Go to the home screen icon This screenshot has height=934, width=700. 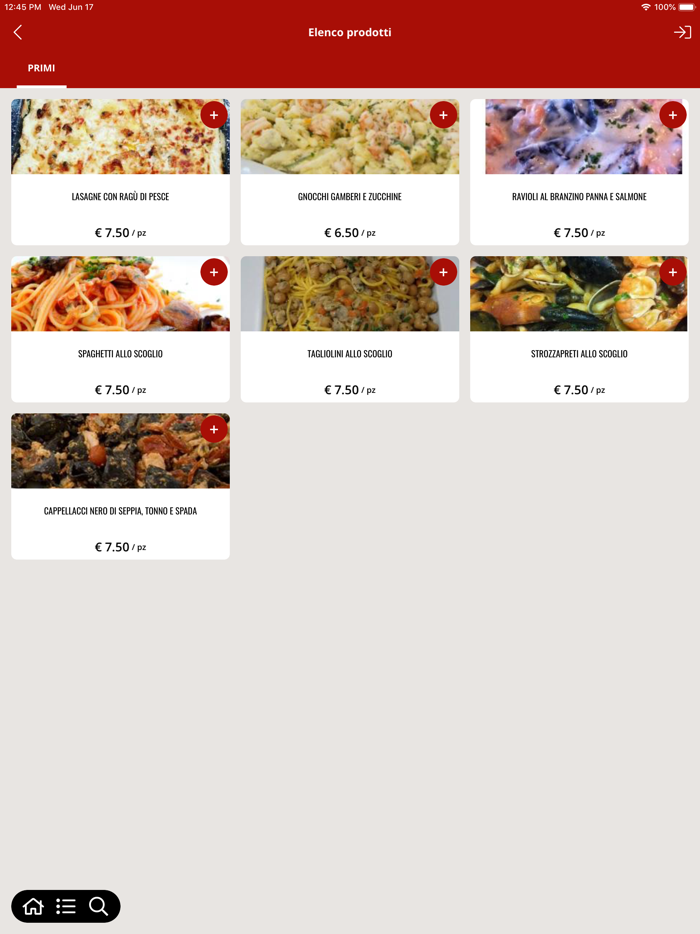(34, 906)
